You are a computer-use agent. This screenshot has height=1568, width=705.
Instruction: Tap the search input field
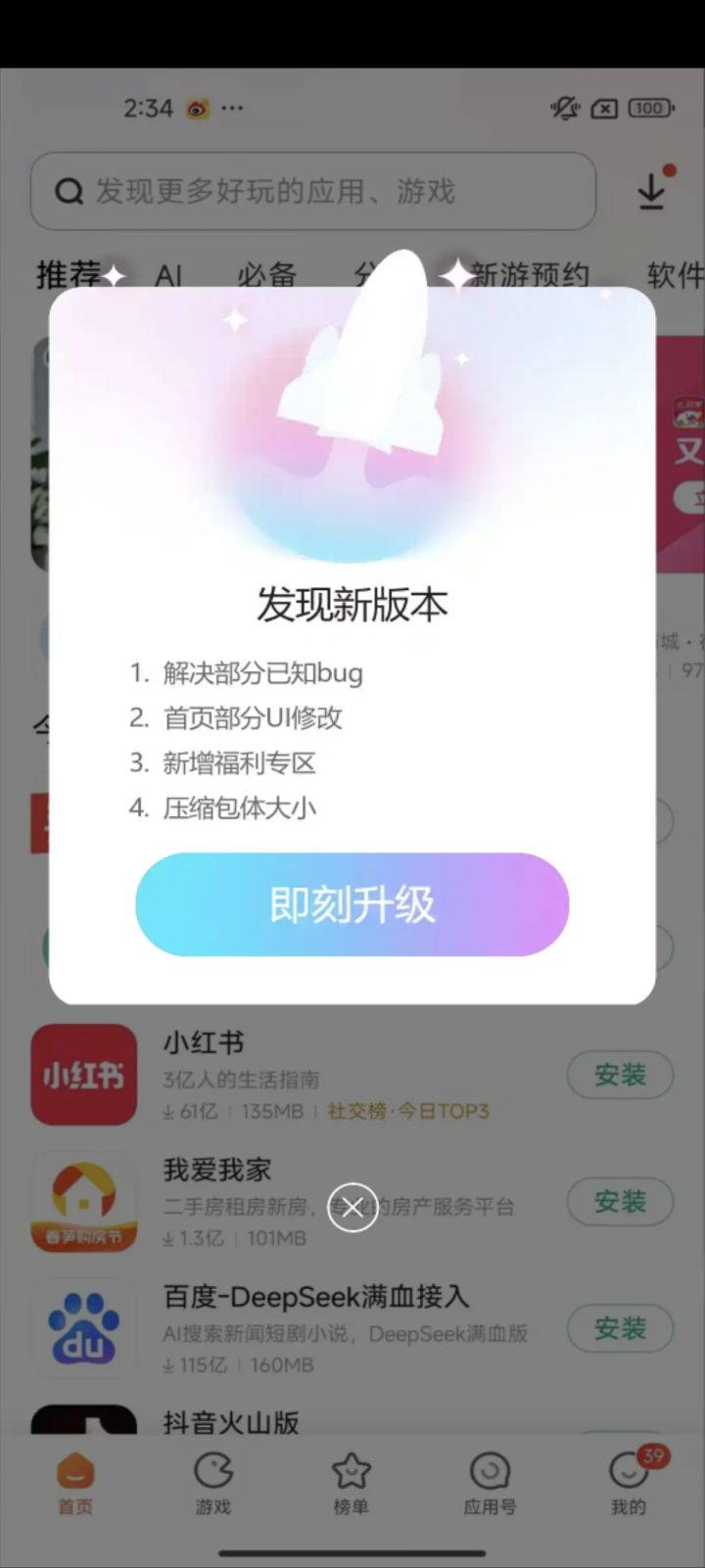click(x=313, y=192)
